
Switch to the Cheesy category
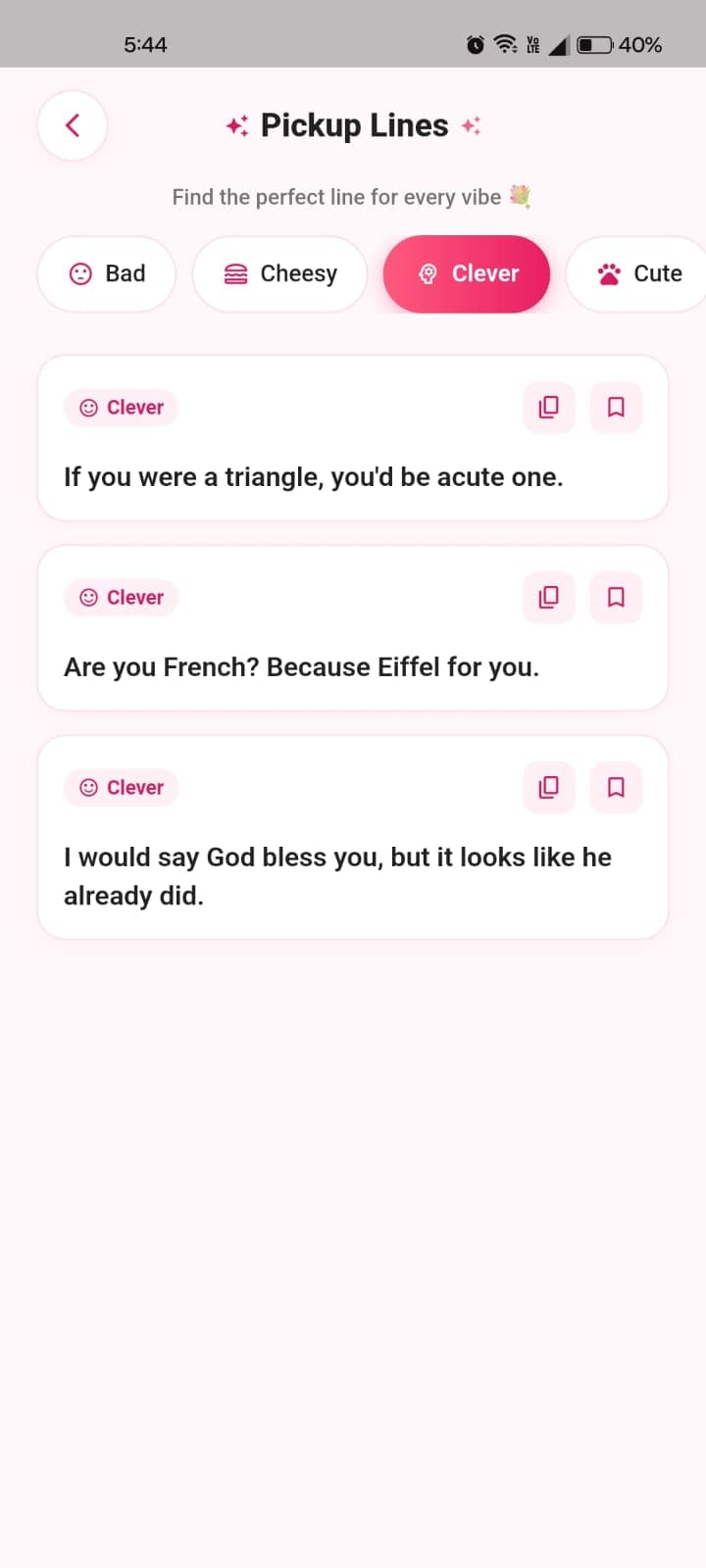[x=280, y=273]
